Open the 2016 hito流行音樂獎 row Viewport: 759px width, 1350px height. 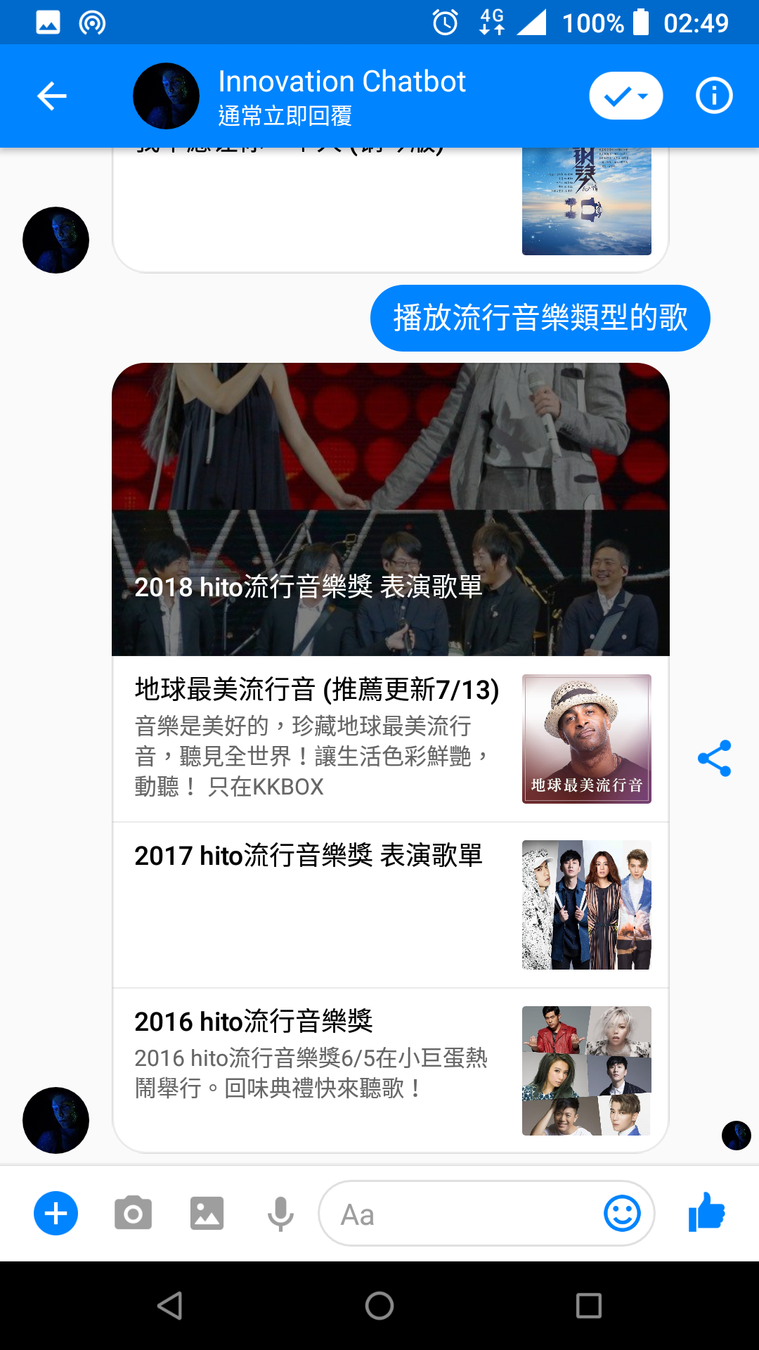pos(390,1070)
